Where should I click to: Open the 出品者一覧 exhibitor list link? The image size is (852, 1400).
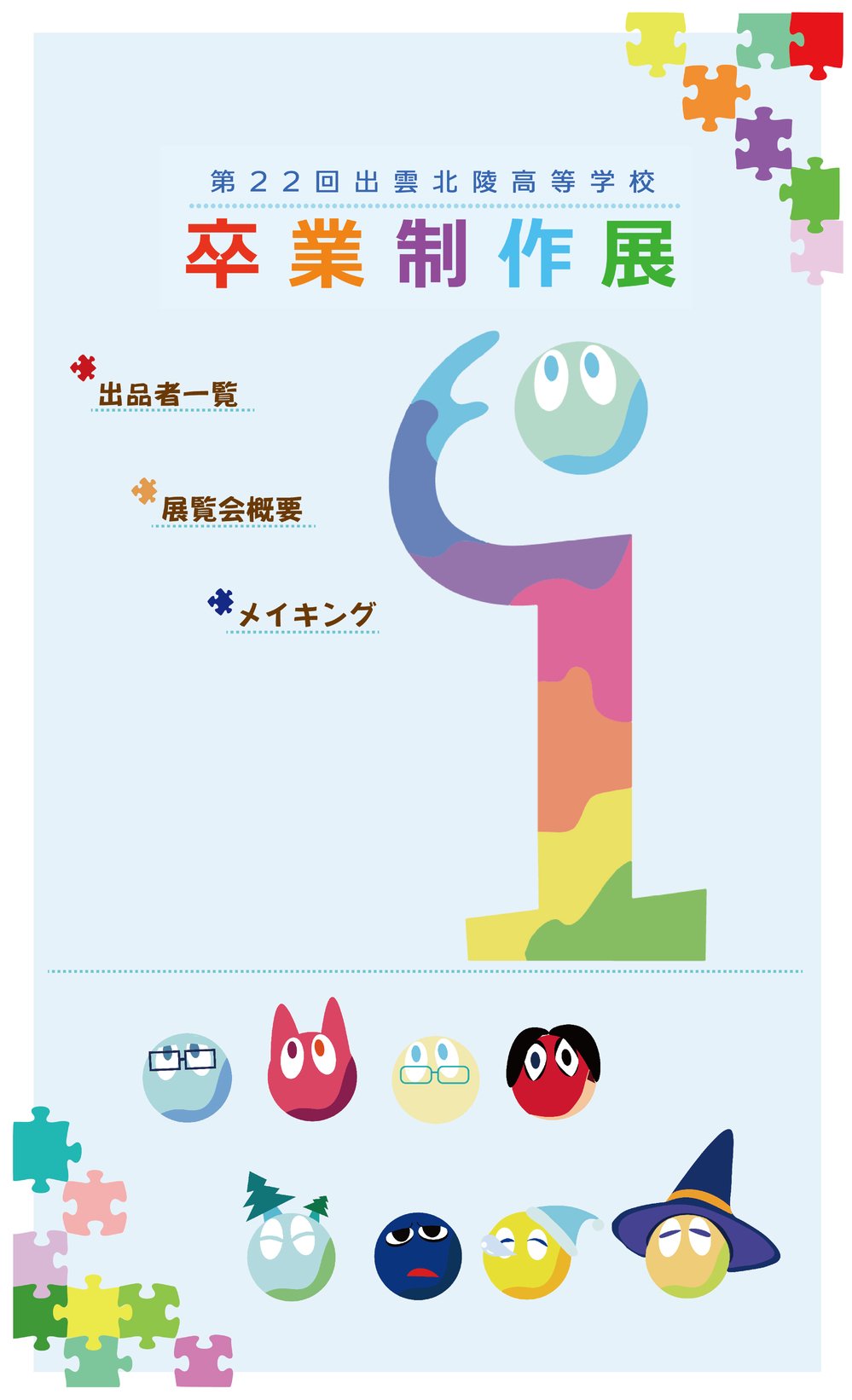coord(168,395)
